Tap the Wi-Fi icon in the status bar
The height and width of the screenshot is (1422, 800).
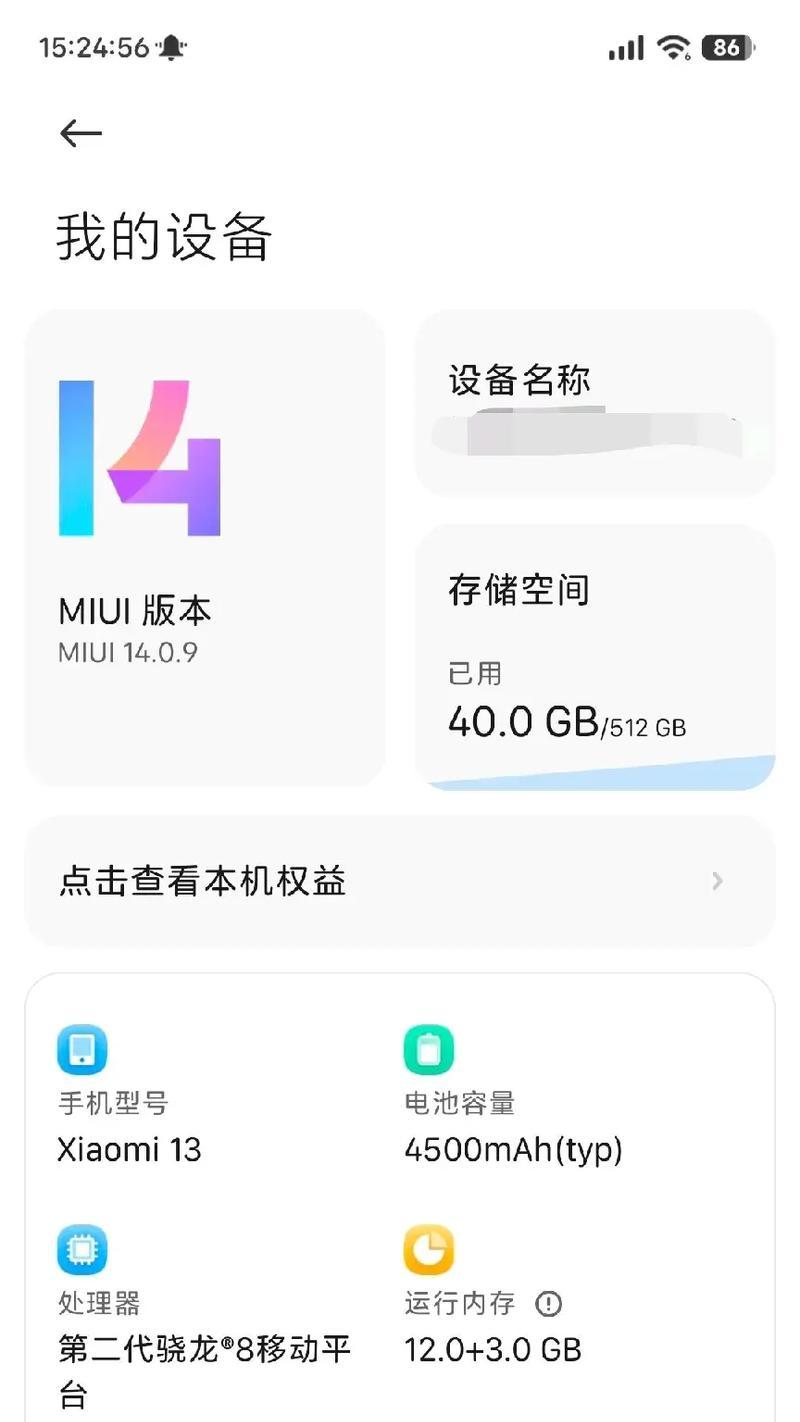[x=673, y=47]
